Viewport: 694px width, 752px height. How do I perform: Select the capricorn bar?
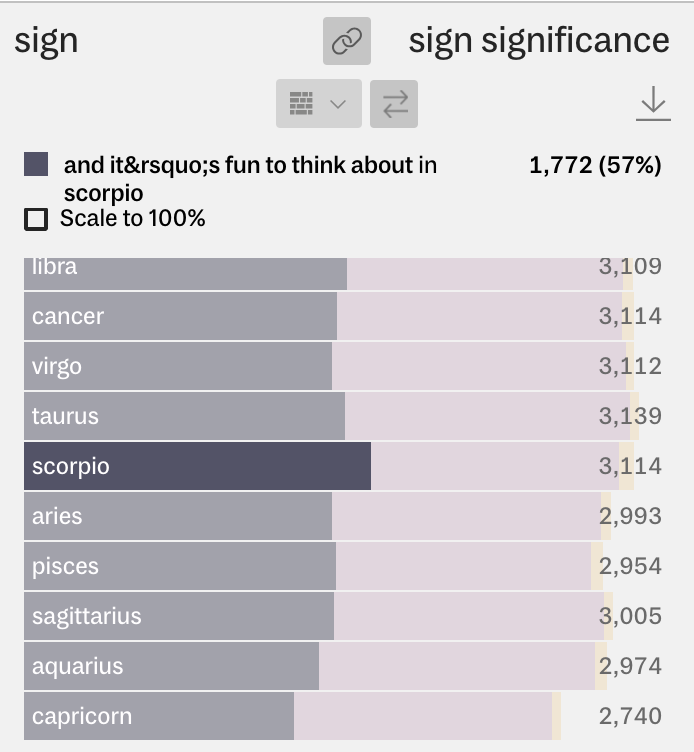(159, 716)
